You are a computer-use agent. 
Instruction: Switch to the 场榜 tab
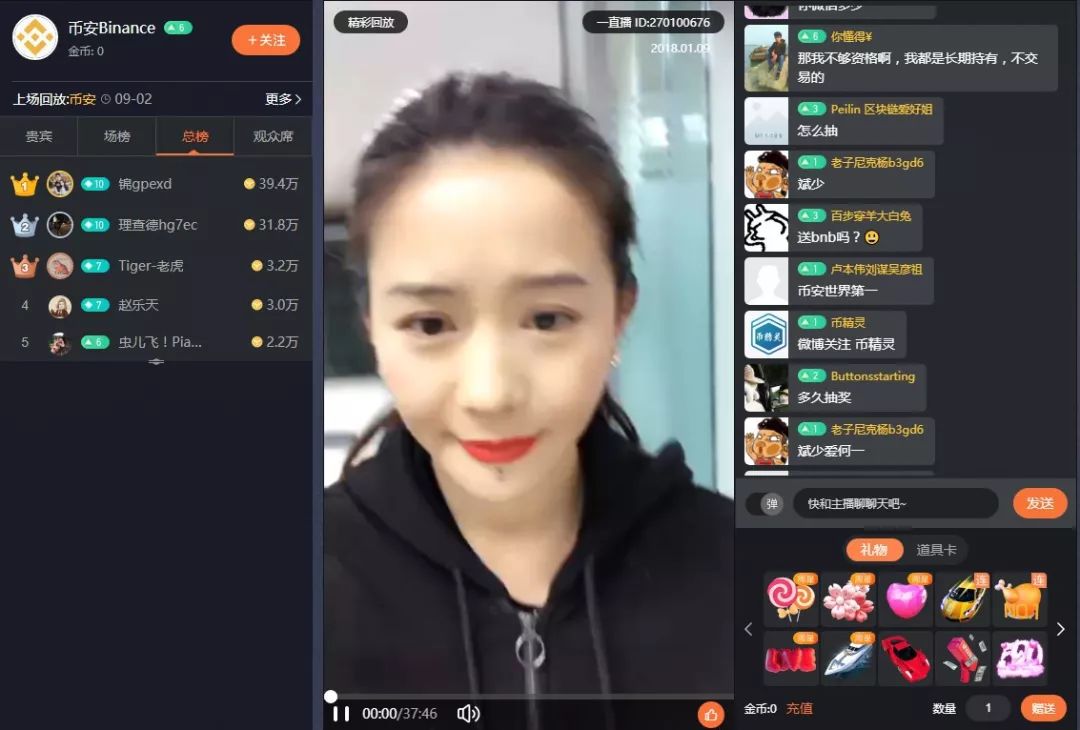point(117,137)
